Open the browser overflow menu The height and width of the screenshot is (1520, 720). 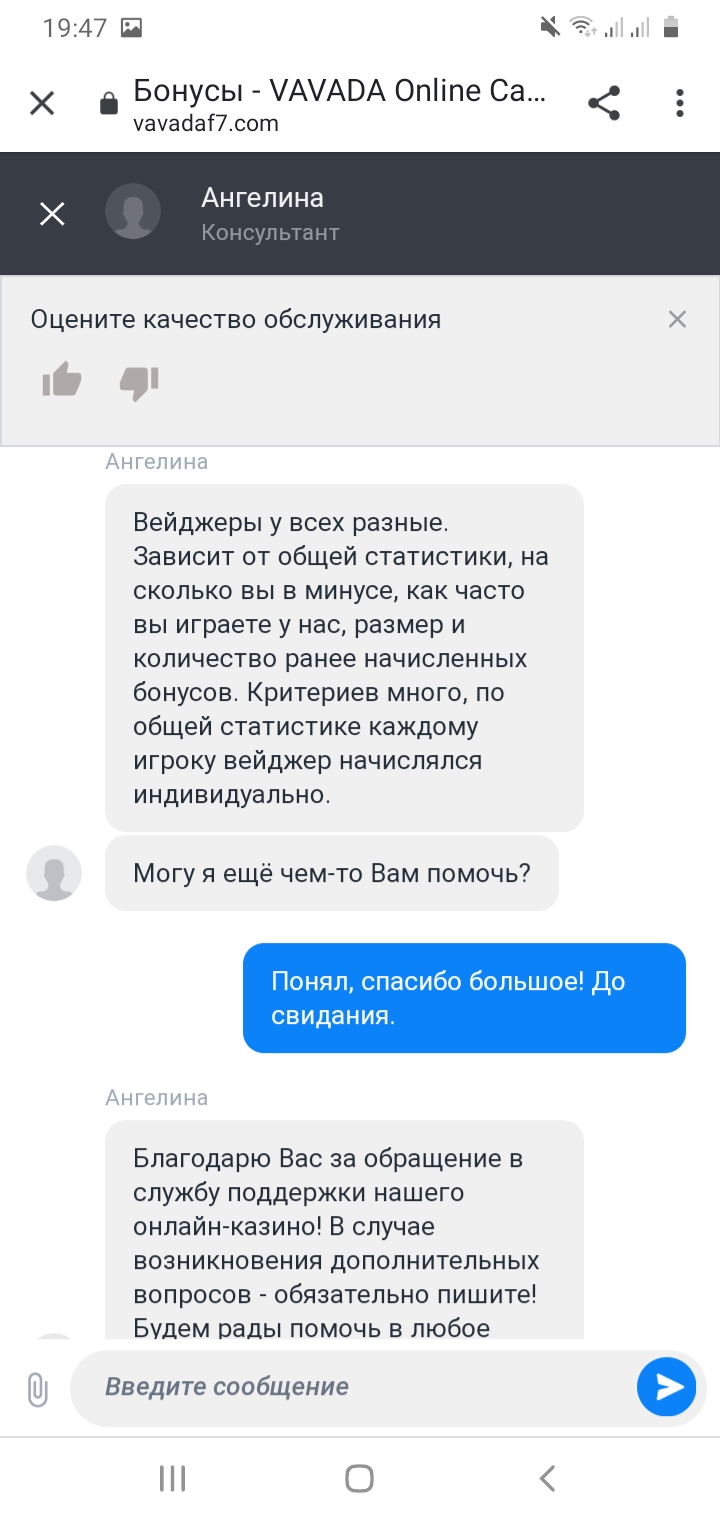[x=680, y=103]
